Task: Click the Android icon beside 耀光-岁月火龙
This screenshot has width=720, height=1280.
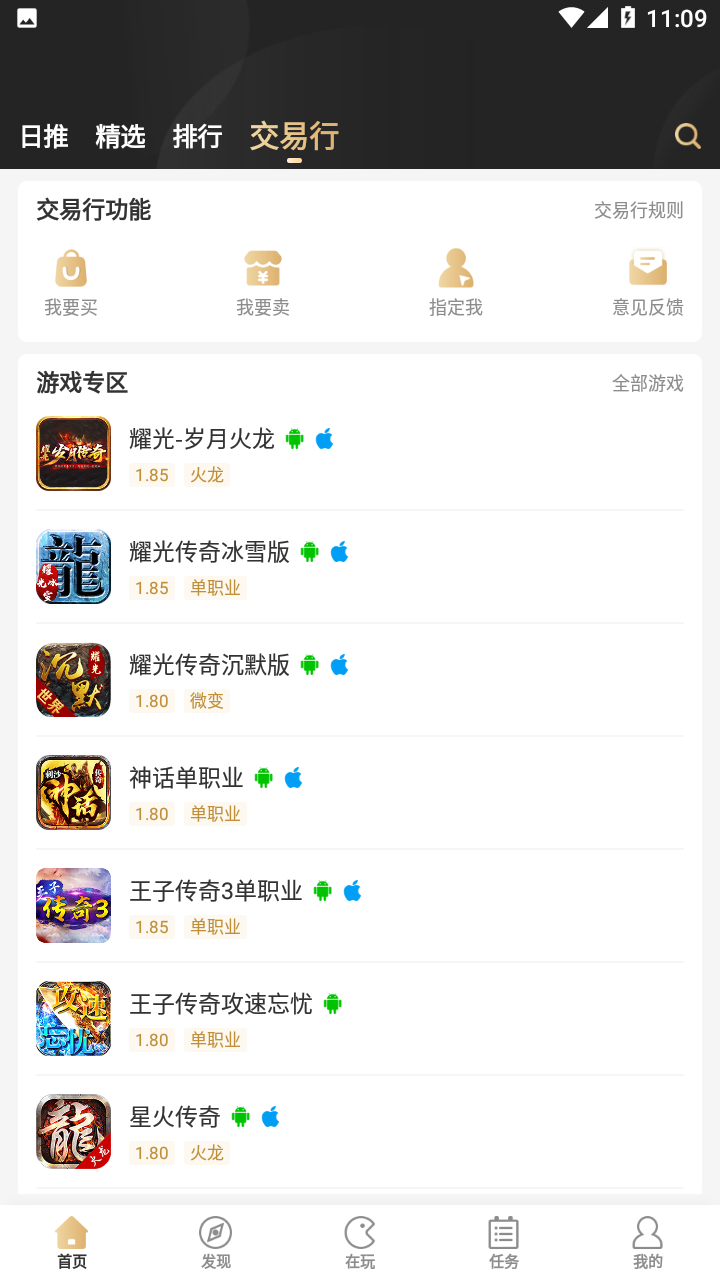Action: point(295,438)
